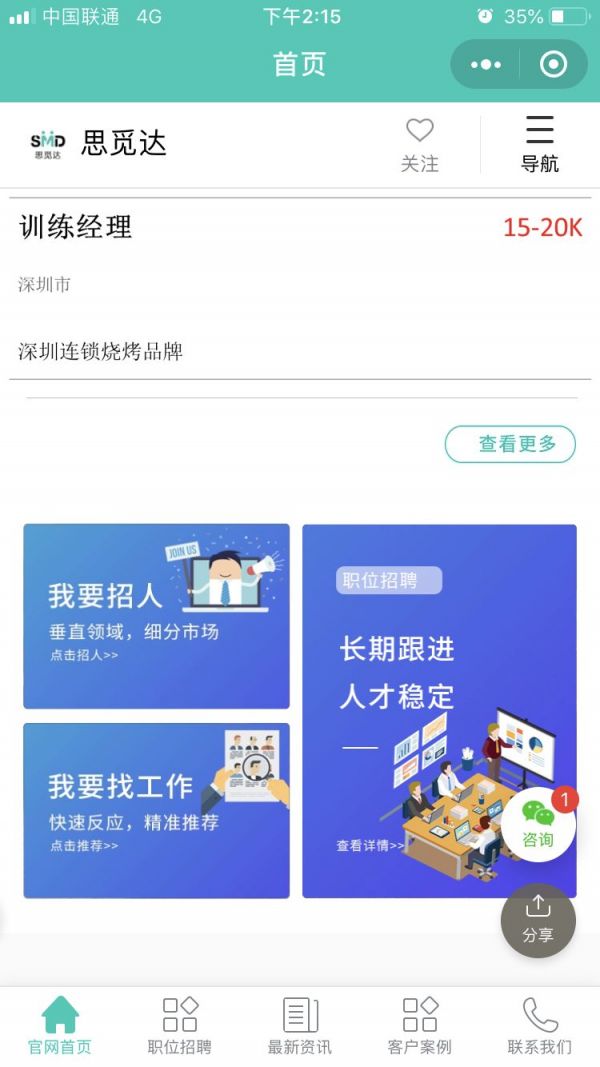The height and width of the screenshot is (1067, 600).
Task: Open the mini program more-options menu
Action: point(486,65)
